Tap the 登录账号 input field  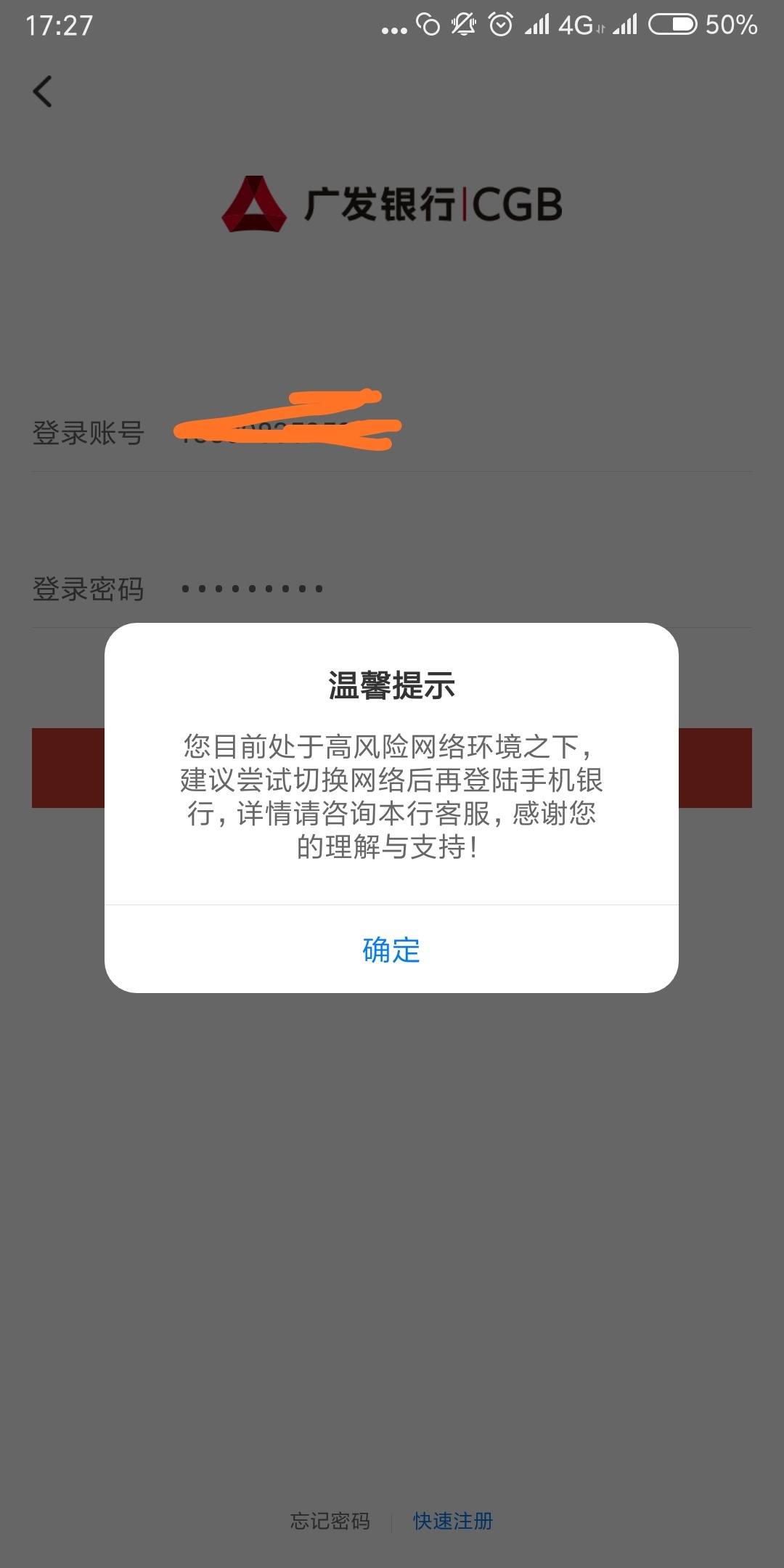pyautogui.click(x=436, y=434)
